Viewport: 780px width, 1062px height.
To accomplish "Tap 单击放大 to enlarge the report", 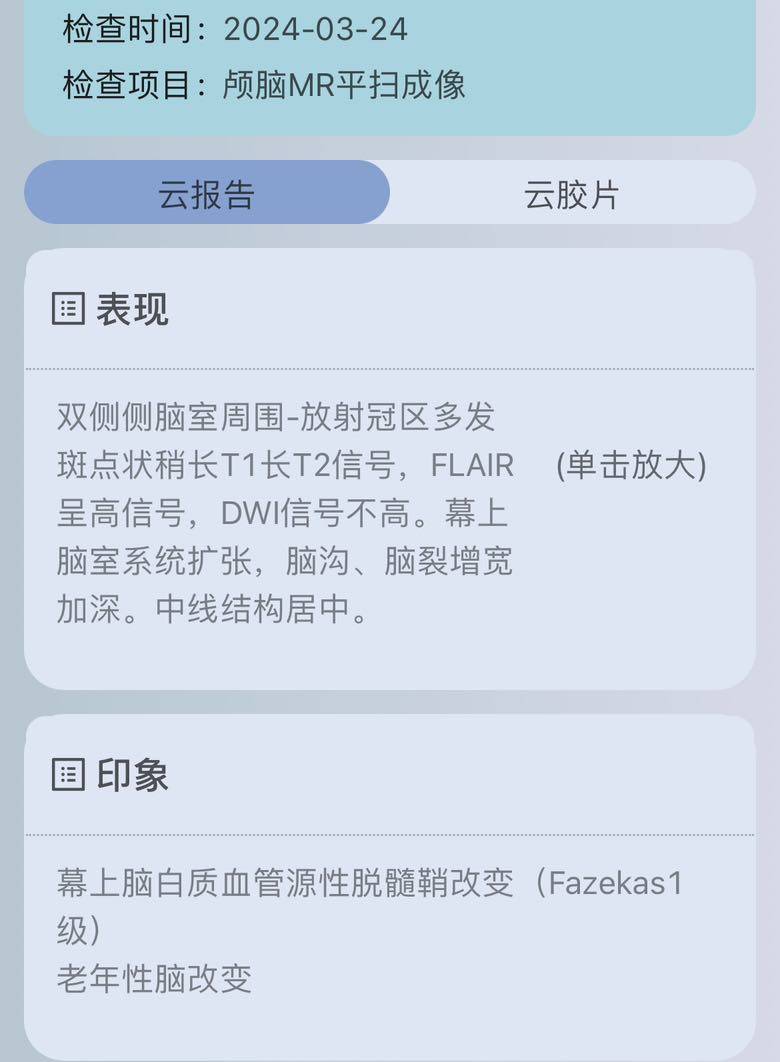I will 631,465.
